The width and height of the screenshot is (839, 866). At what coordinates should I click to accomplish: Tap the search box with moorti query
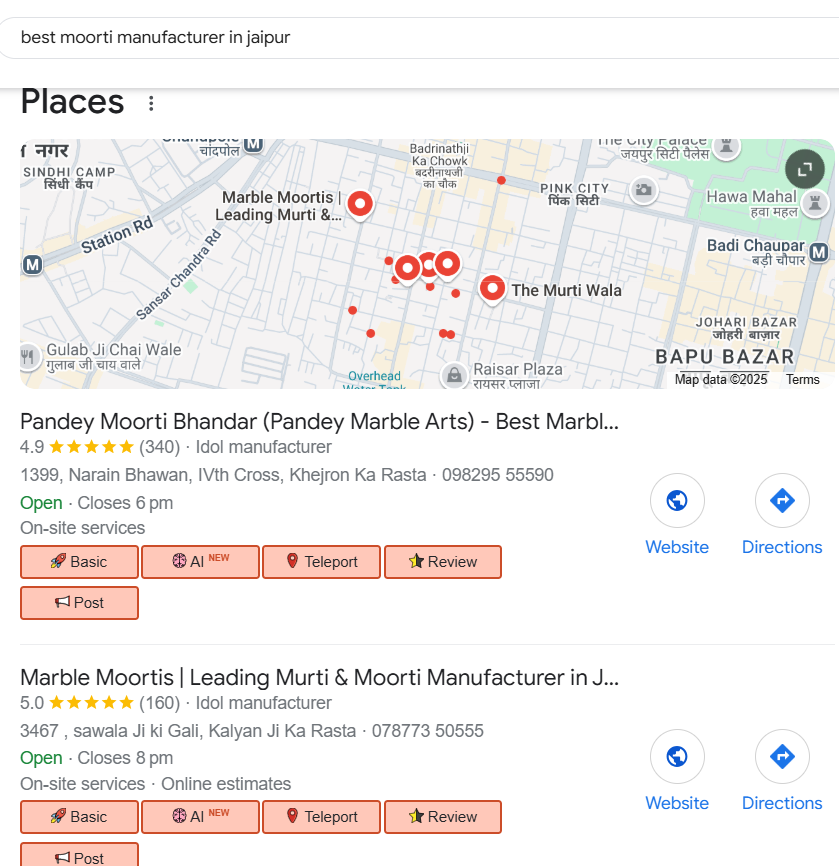click(x=400, y=38)
